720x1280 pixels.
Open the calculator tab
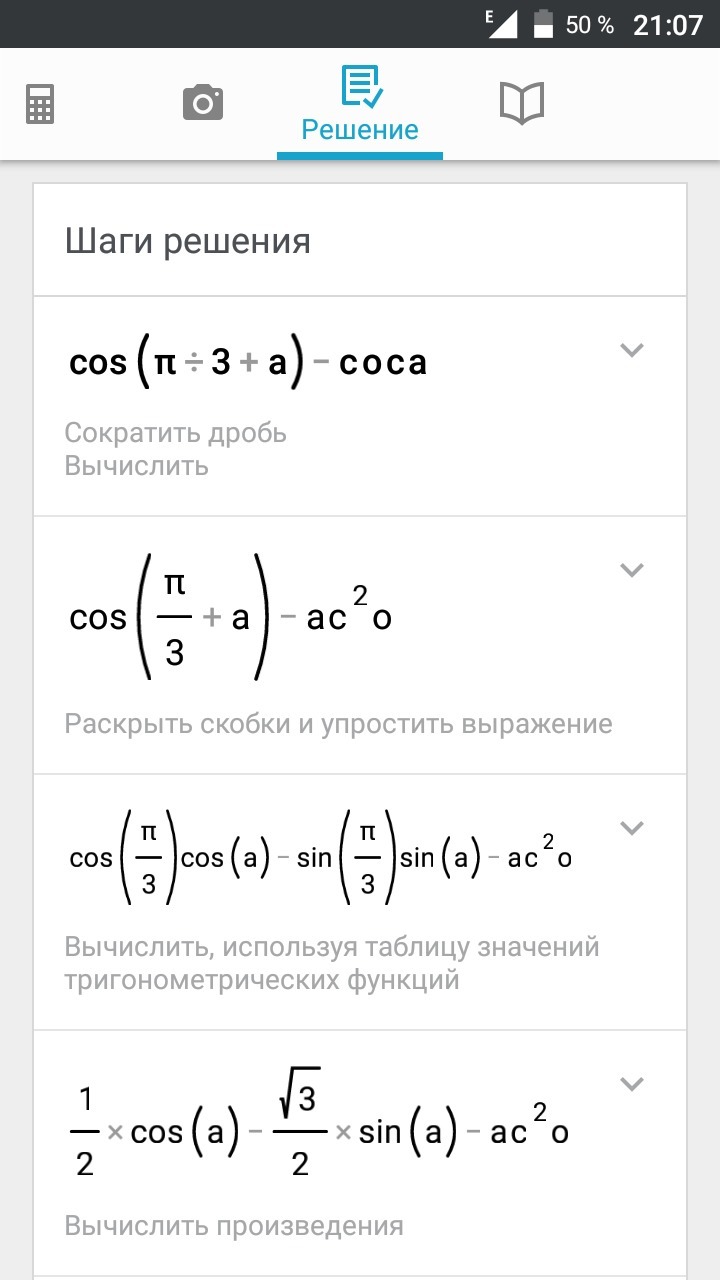[40, 104]
